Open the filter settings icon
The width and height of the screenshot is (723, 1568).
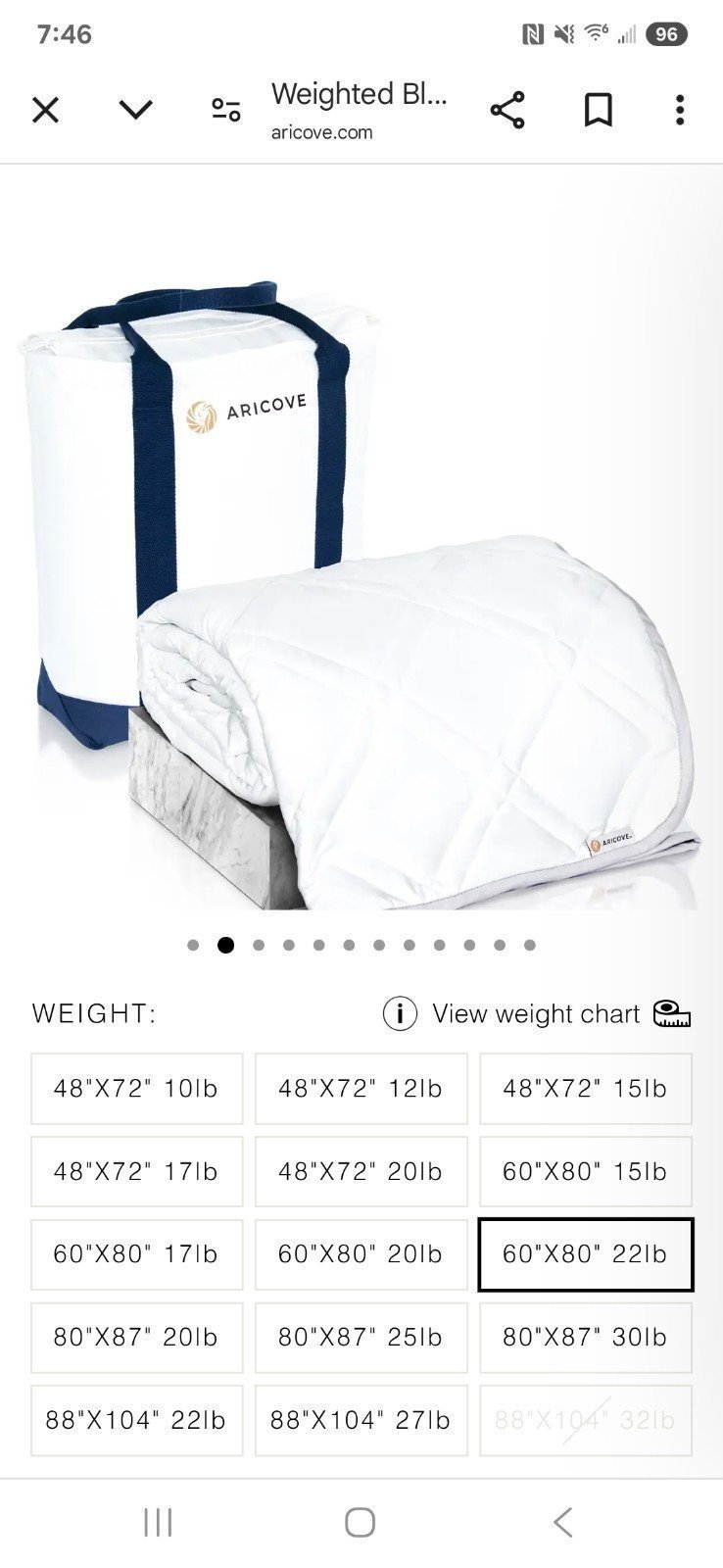point(225,110)
